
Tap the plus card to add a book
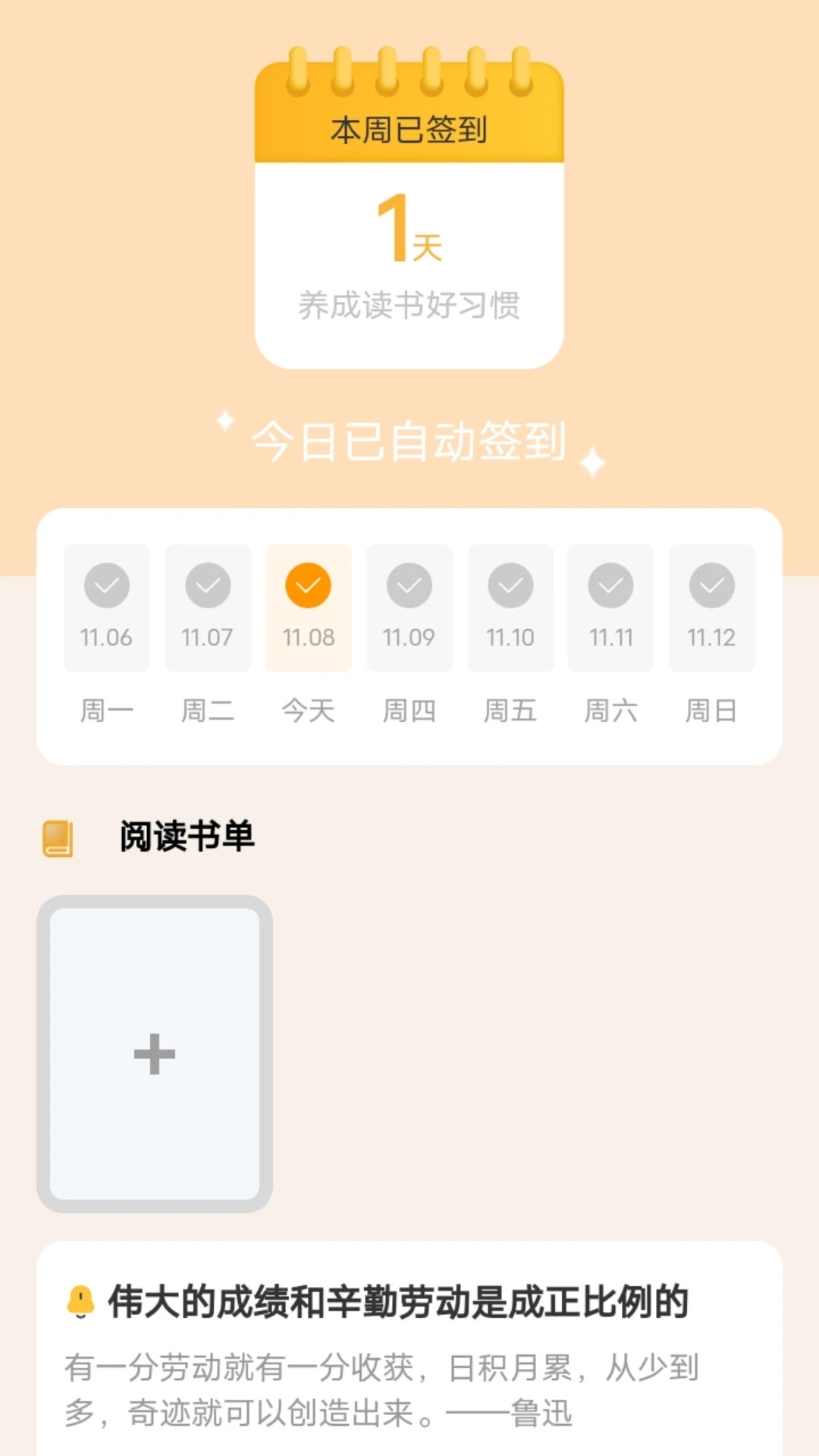pos(155,1053)
